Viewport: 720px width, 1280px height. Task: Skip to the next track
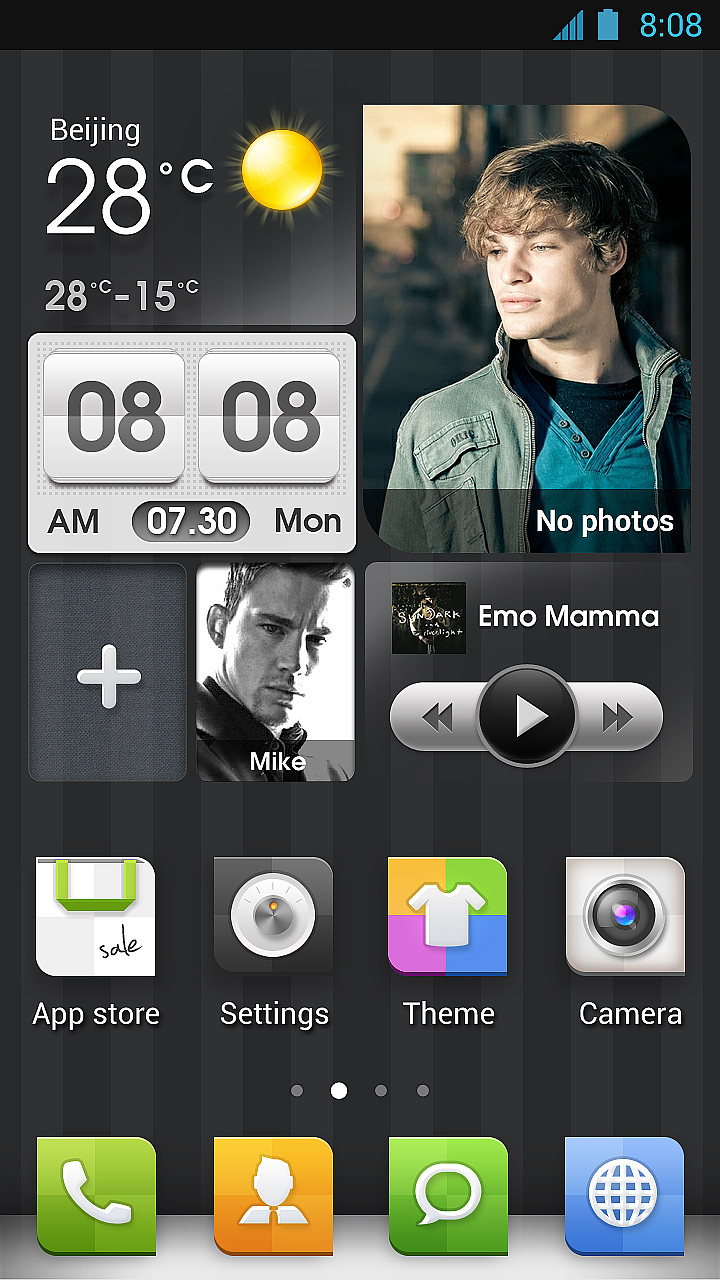(618, 717)
